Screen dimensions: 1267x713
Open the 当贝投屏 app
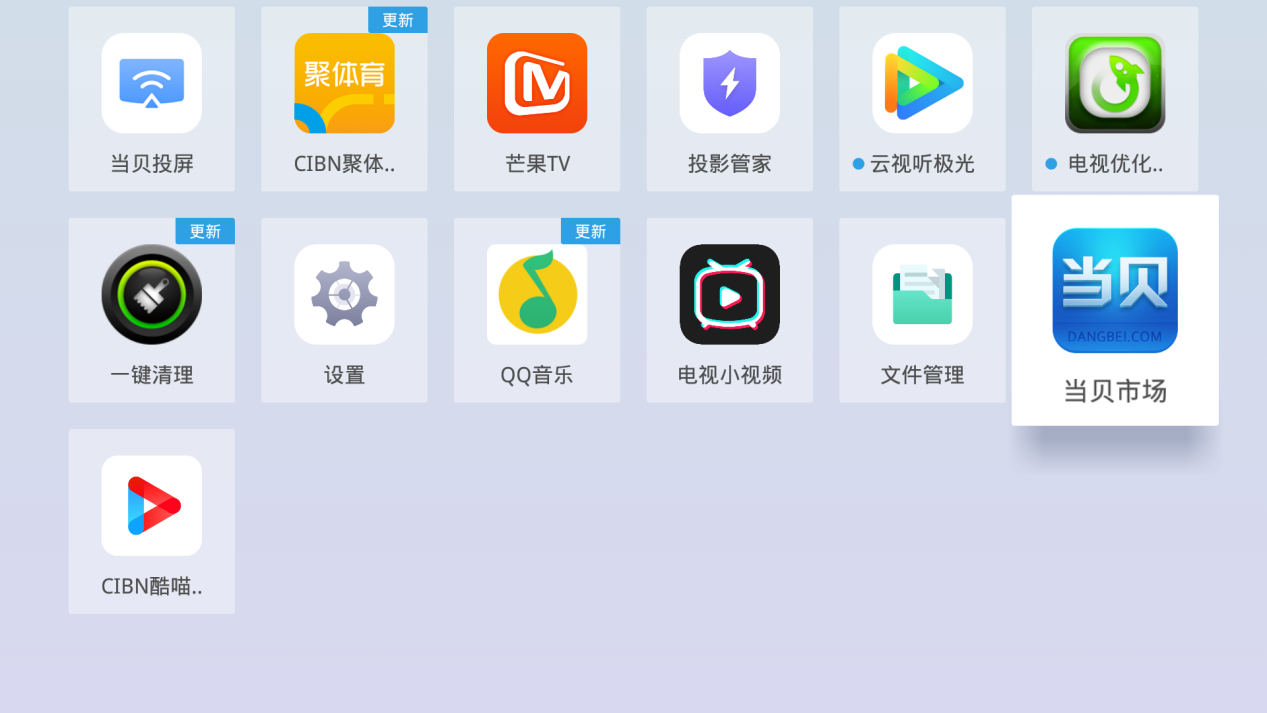point(151,98)
